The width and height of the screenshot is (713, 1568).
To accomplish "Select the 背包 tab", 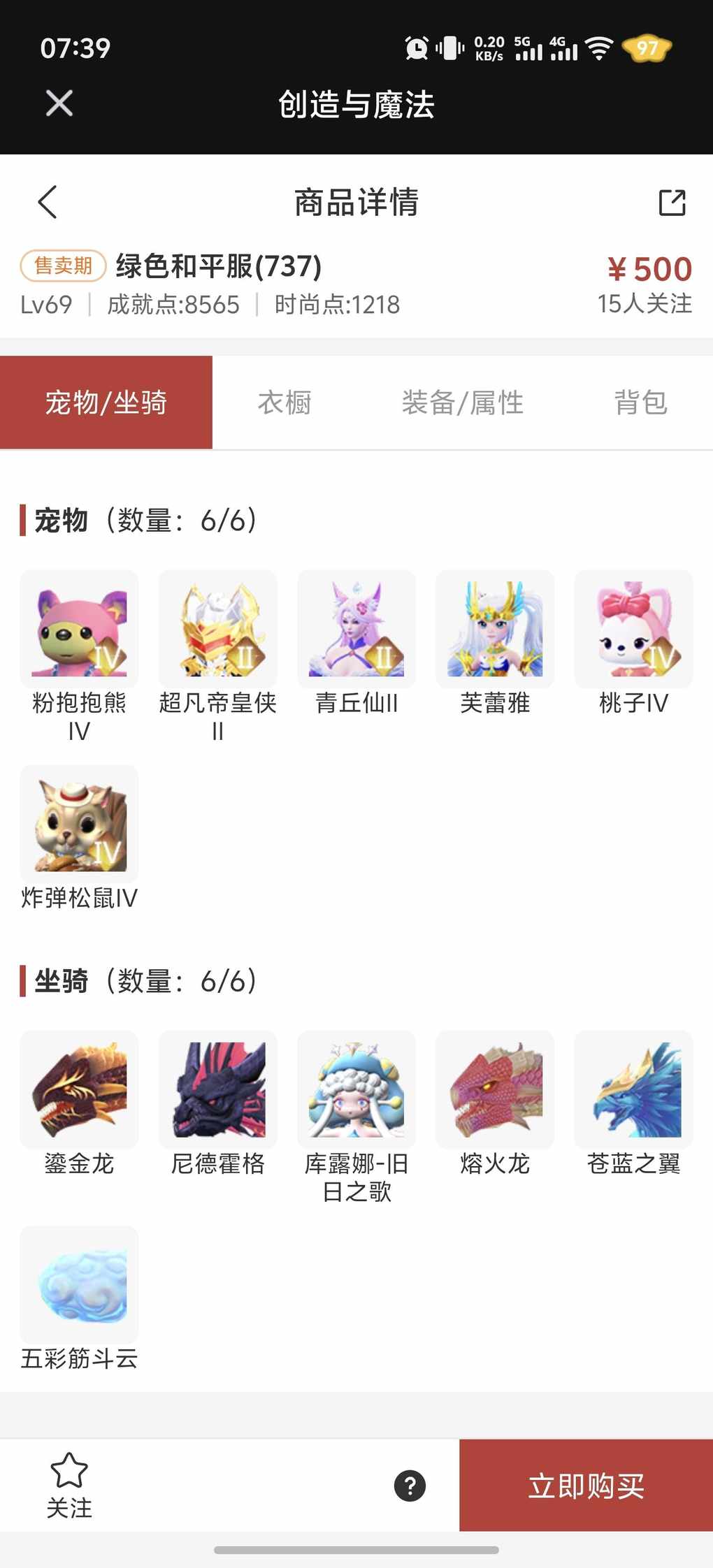I will [x=640, y=402].
